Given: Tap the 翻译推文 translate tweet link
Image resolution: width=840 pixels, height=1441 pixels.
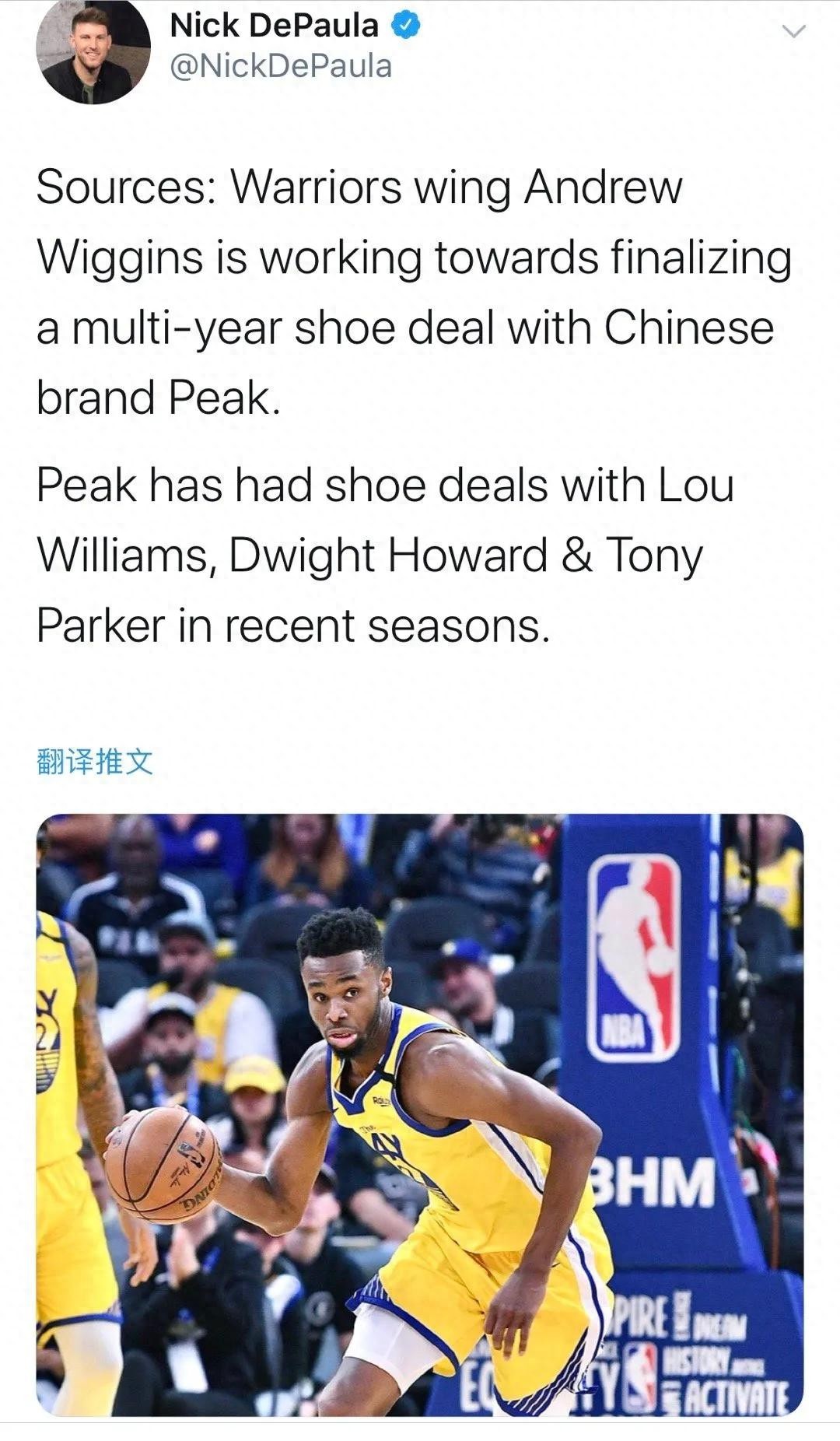Looking at the screenshot, I should click(95, 762).
